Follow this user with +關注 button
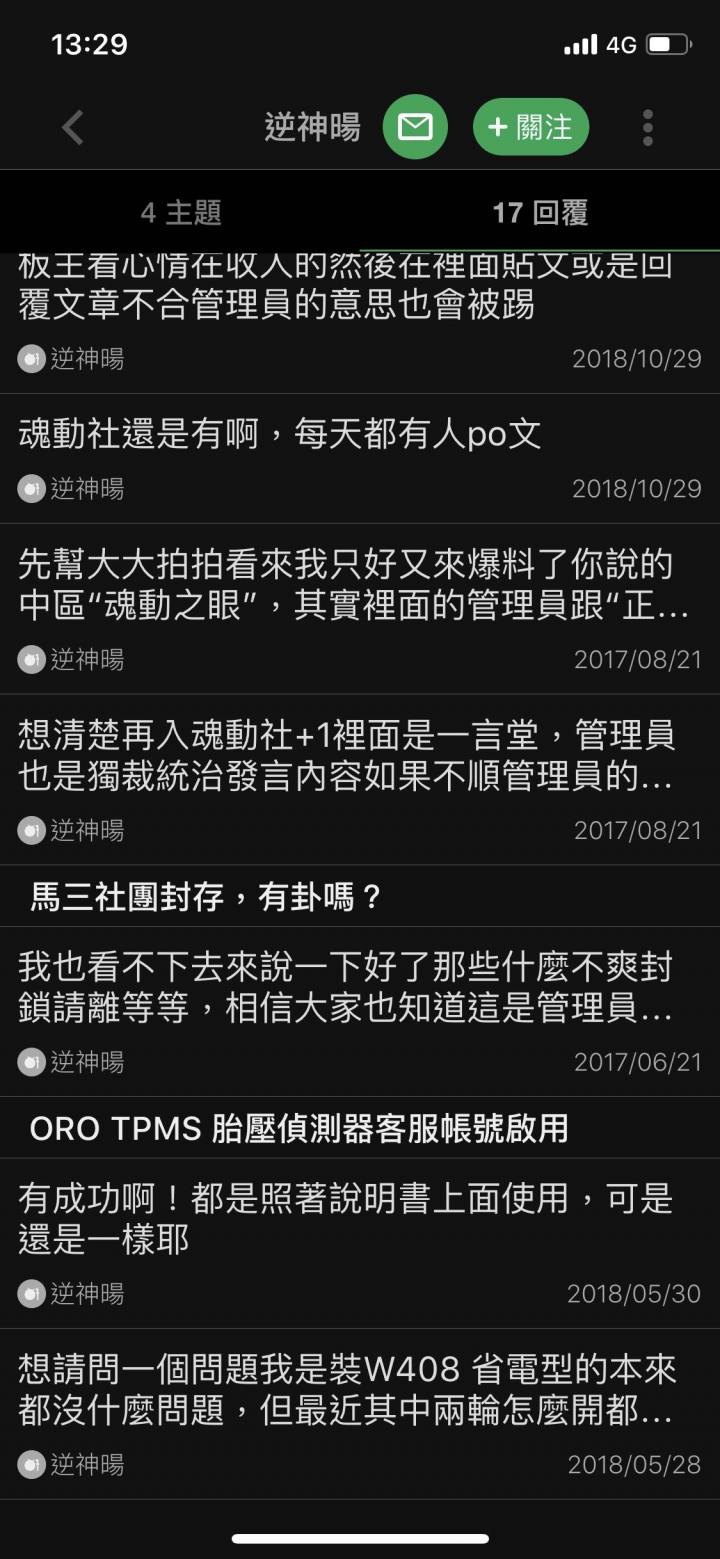The width and height of the screenshot is (720, 1559). [x=531, y=127]
